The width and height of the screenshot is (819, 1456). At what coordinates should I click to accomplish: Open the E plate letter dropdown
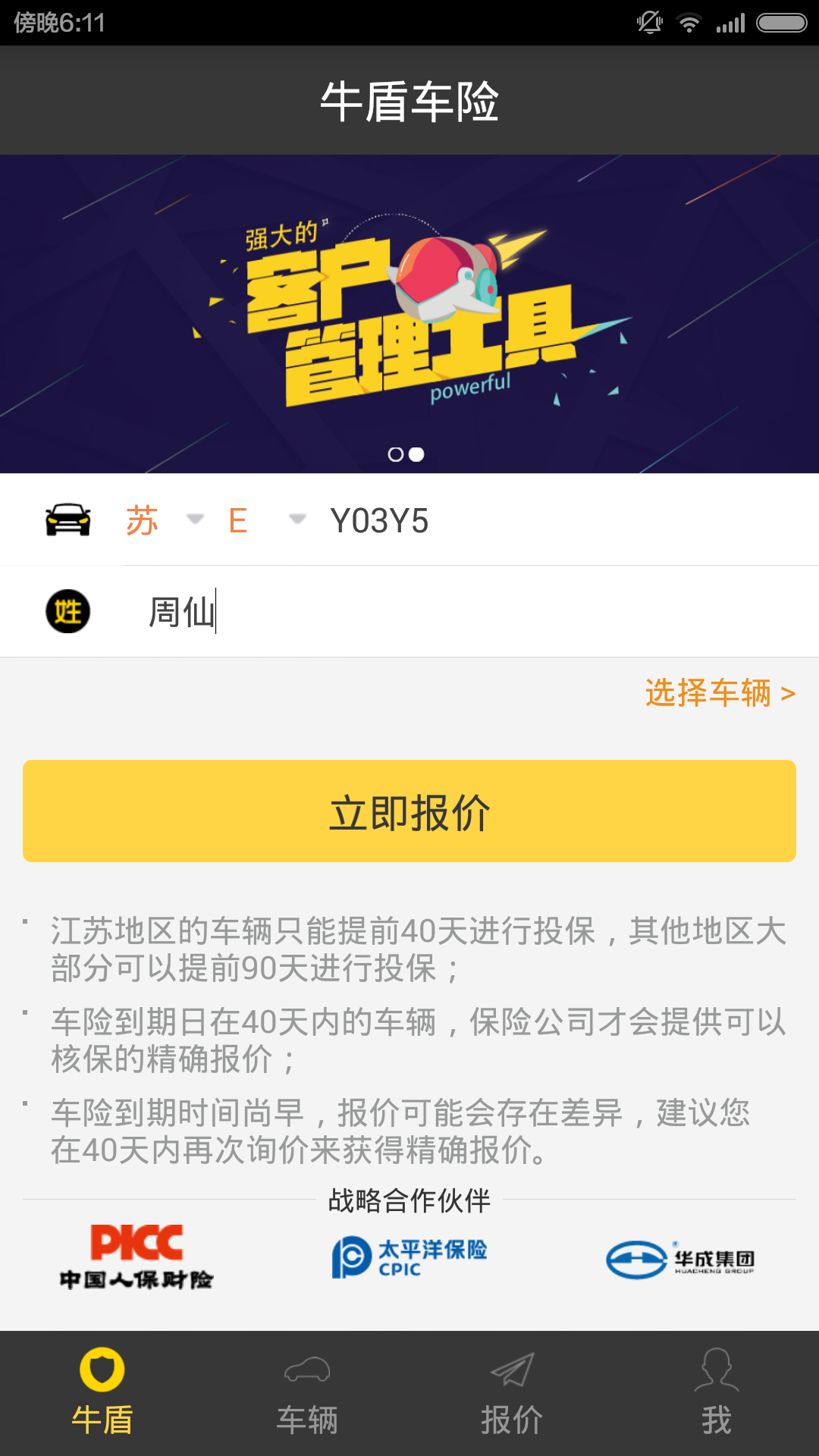tap(265, 520)
